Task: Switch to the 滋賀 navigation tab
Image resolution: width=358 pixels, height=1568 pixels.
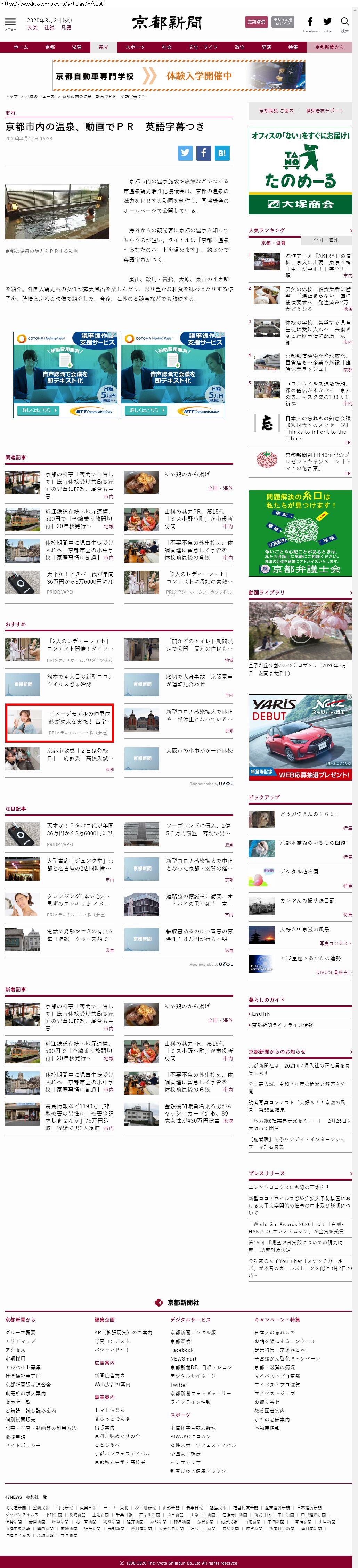Action: (77, 47)
